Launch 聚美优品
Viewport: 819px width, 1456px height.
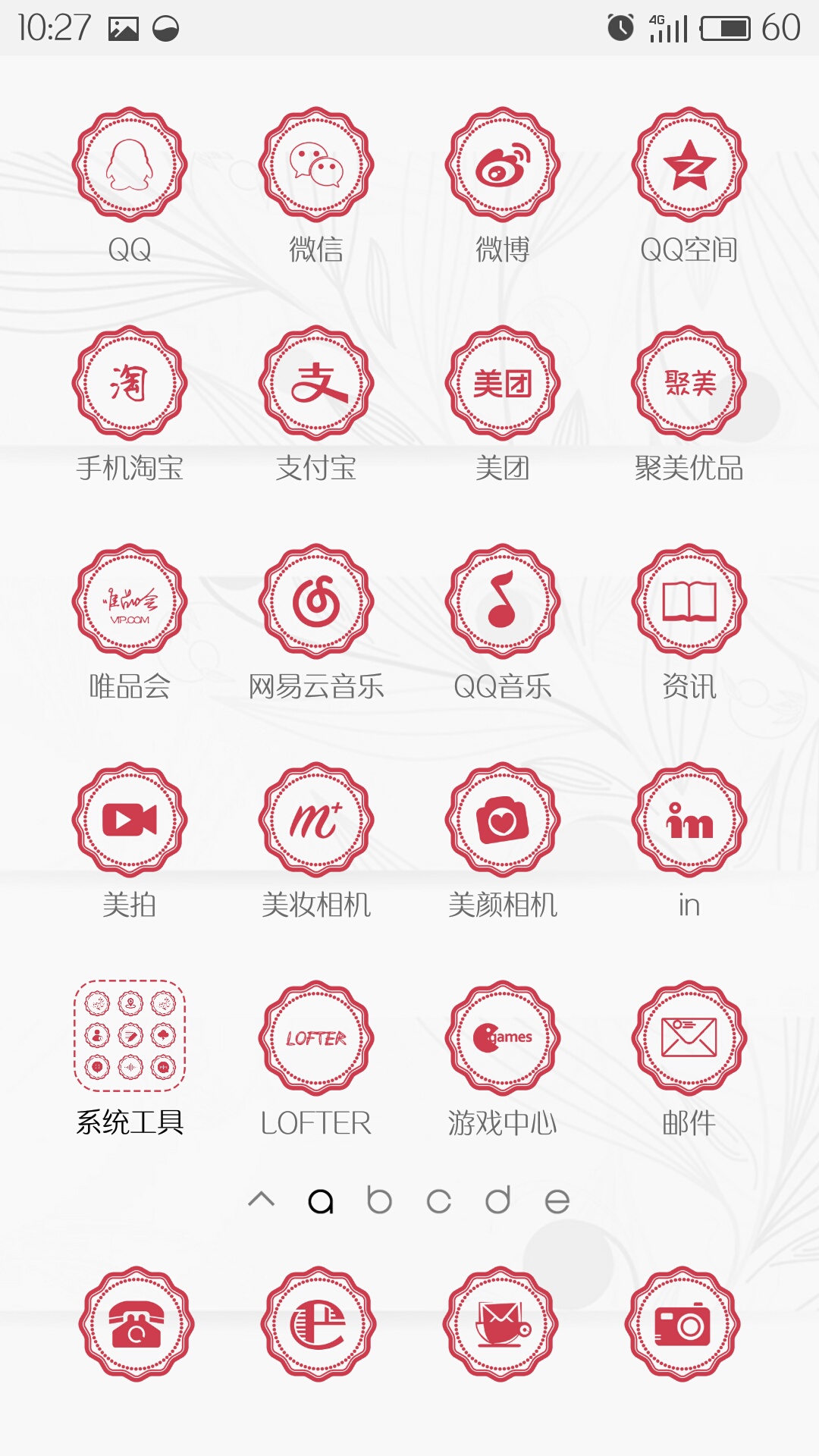[689, 383]
